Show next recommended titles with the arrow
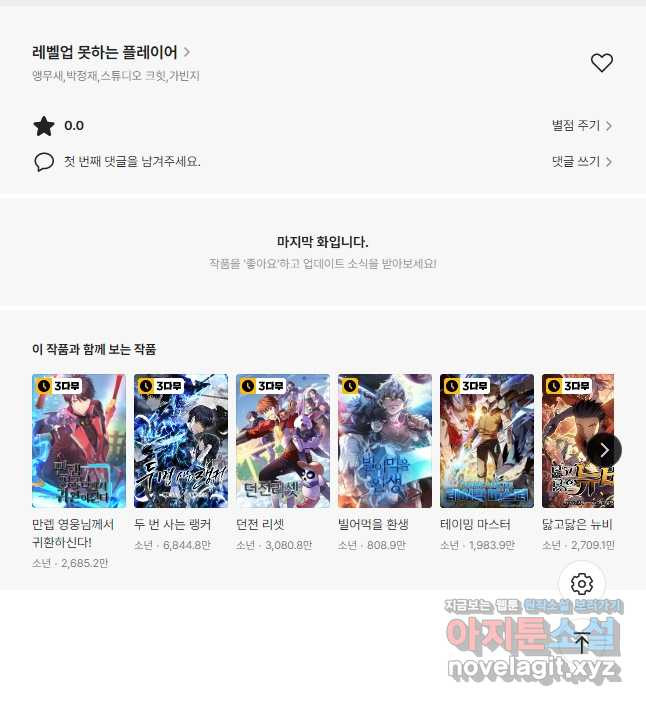646x706 pixels. pos(604,449)
